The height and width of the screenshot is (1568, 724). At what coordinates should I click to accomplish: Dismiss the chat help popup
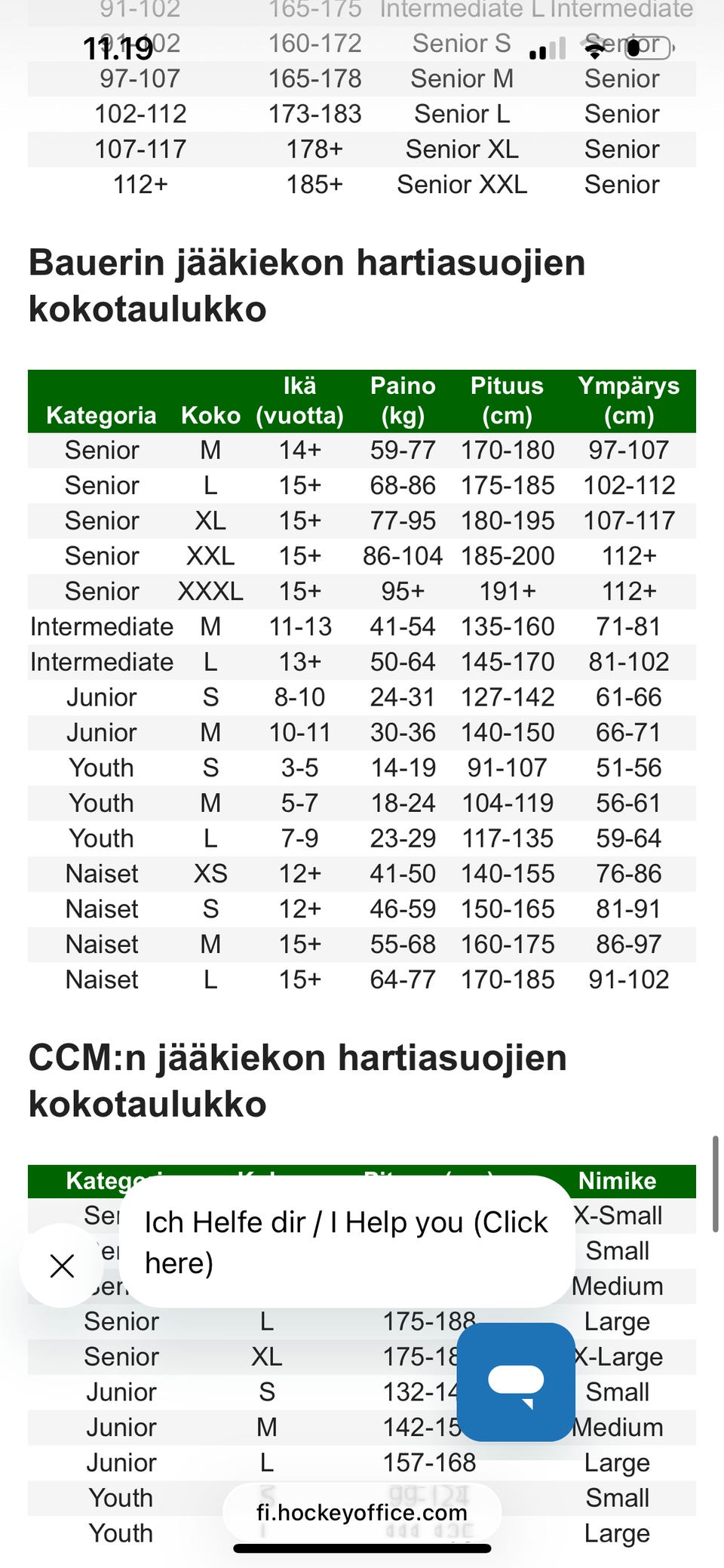(62, 1265)
